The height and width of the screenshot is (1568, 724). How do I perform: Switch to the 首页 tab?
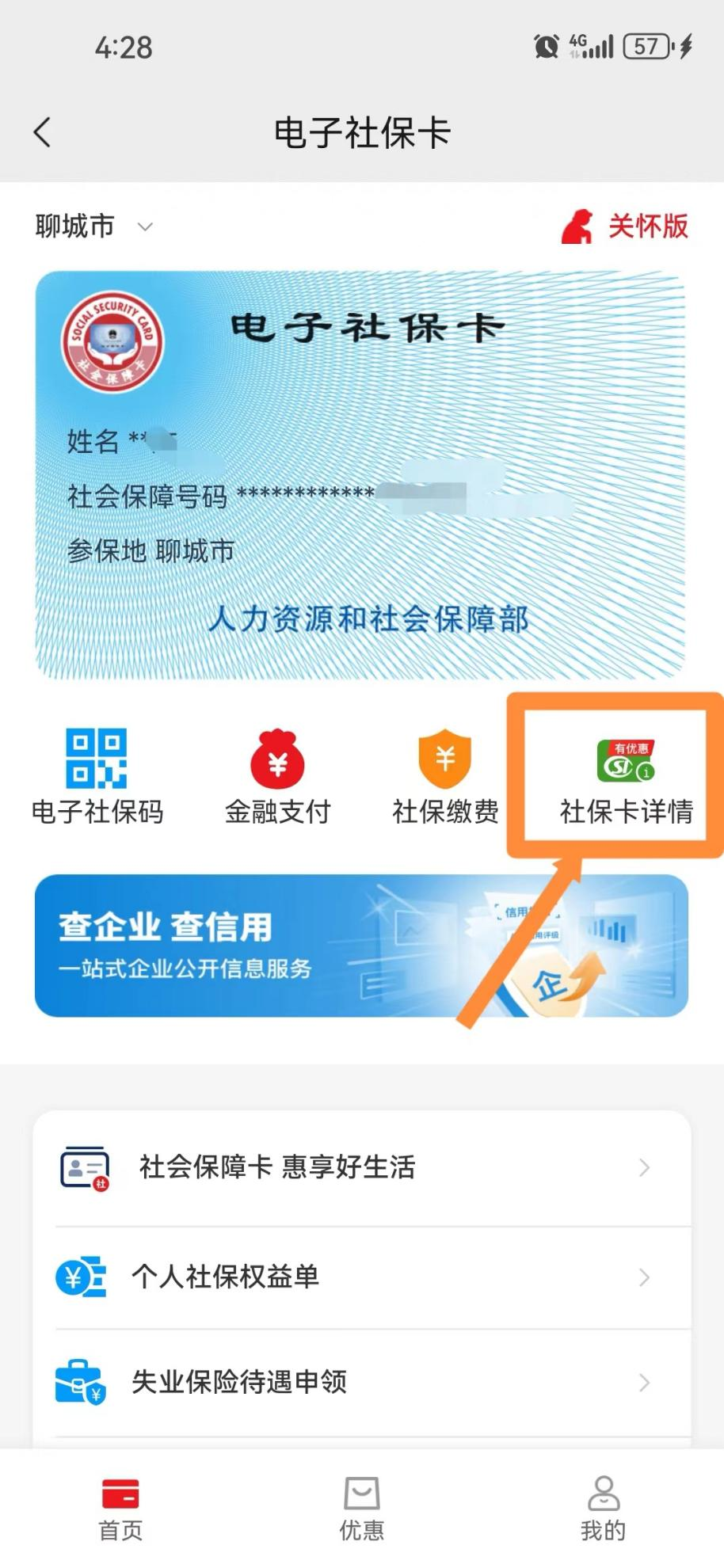pos(120,1509)
